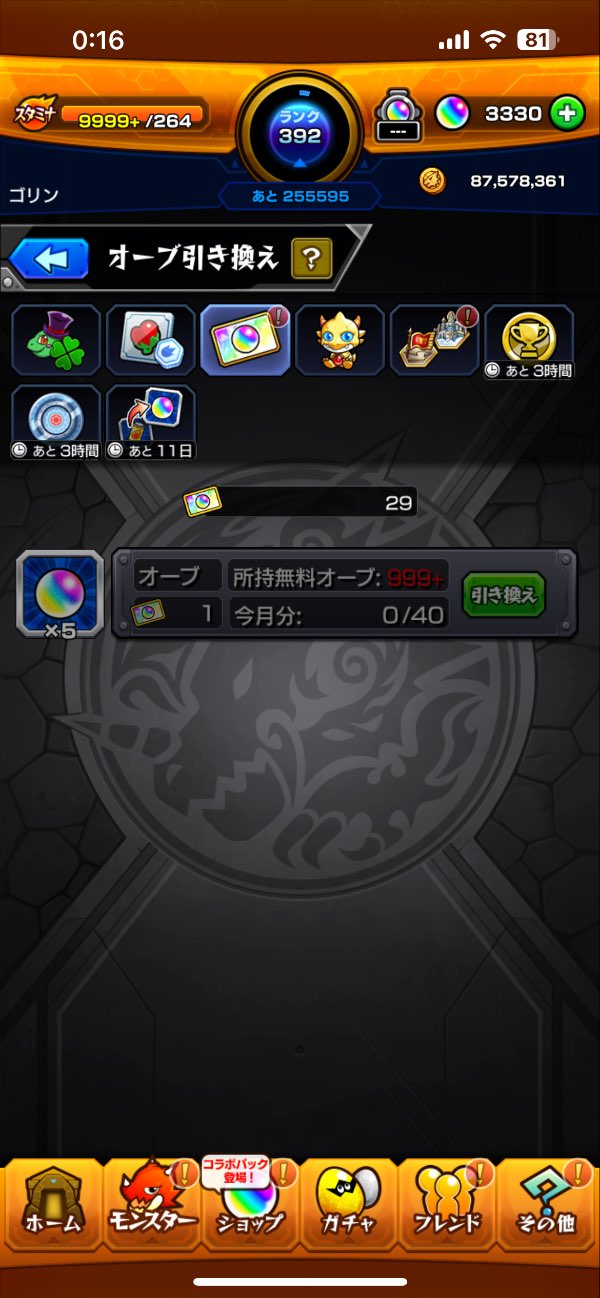
Task: Open the treasure ship exchange tab
Action: [x=434, y=340]
